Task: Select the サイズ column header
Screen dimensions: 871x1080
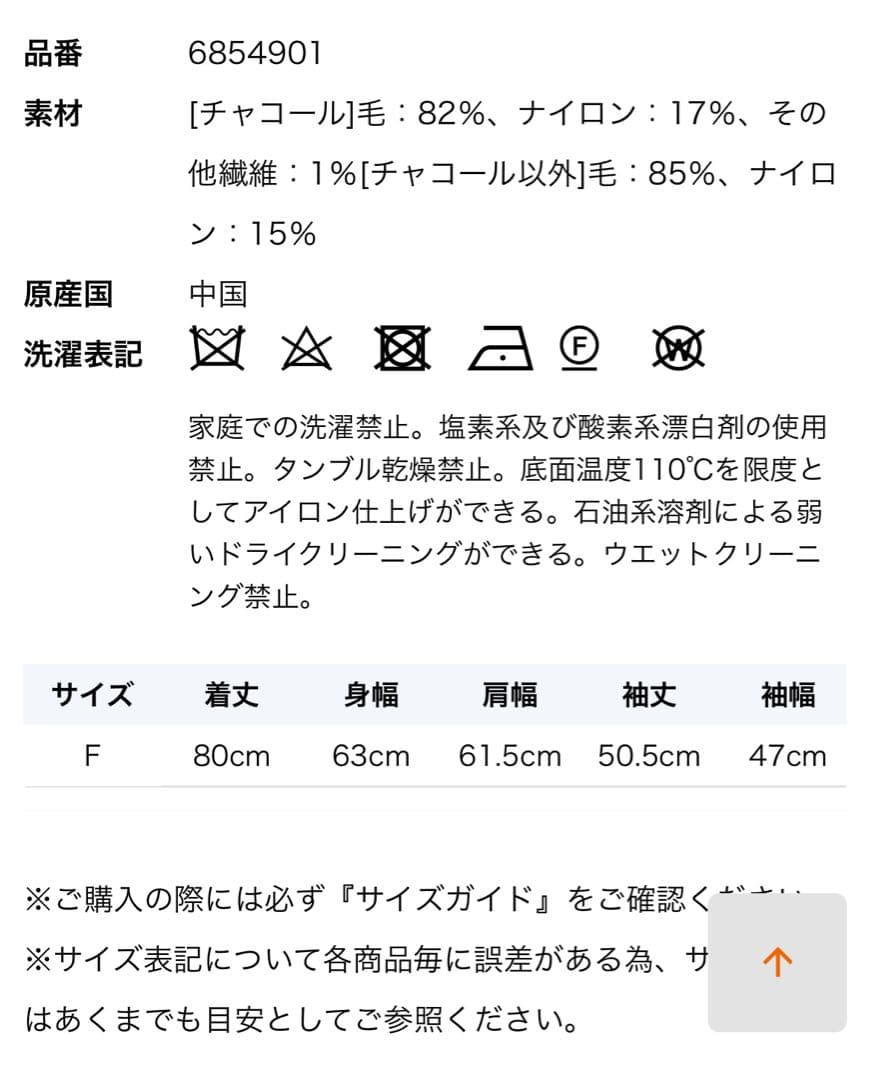Action: tap(92, 694)
